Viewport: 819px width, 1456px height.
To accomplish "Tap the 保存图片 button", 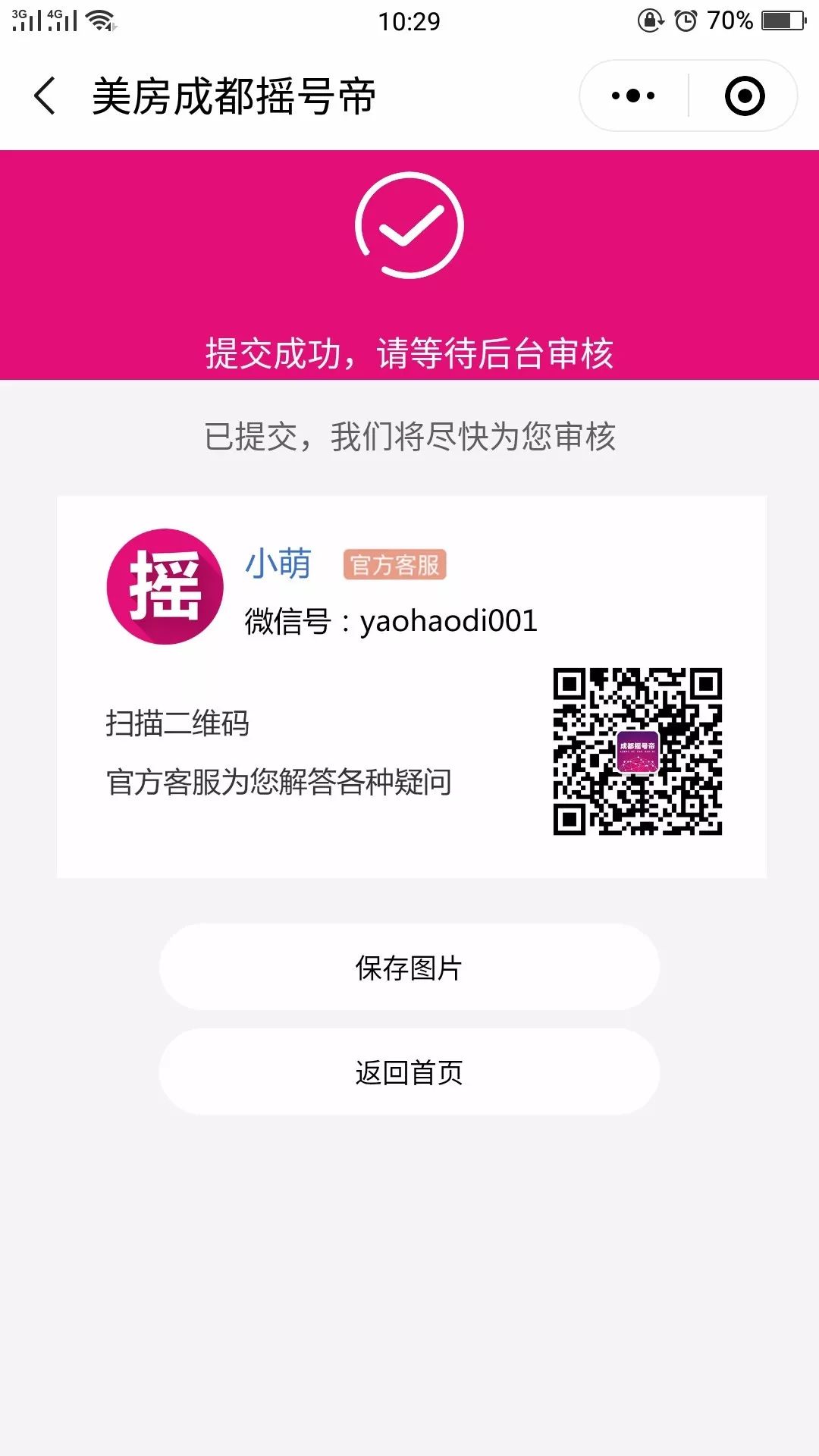I will coord(409,968).
